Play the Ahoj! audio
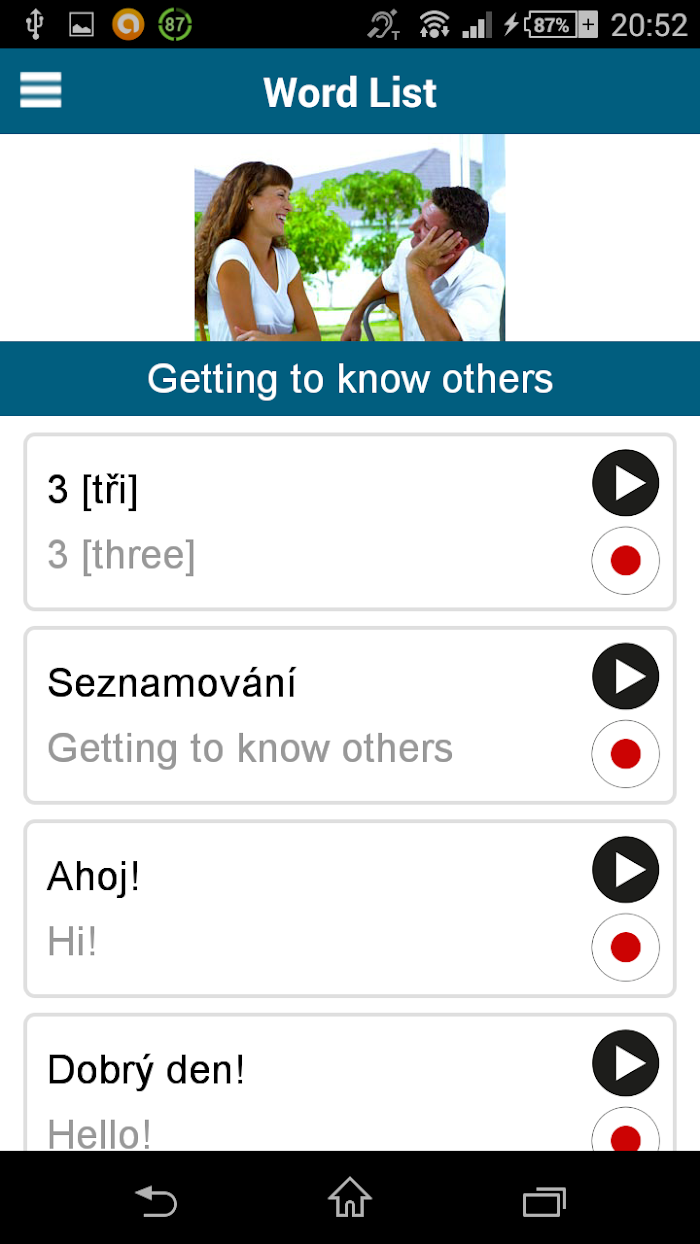Image resolution: width=700 pixels, height=1244 pixels. pos(626,870)
